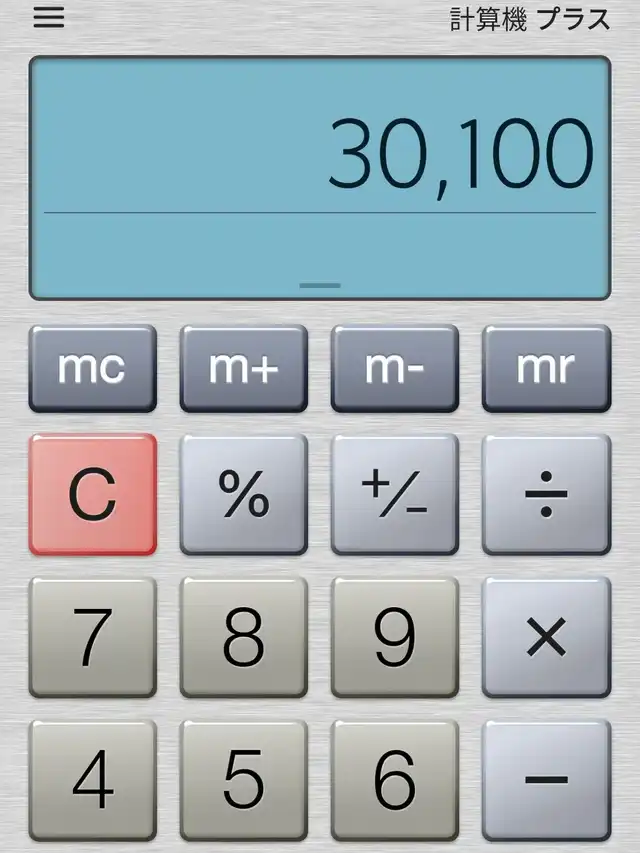Open the hamburger menu

point(48,18)
